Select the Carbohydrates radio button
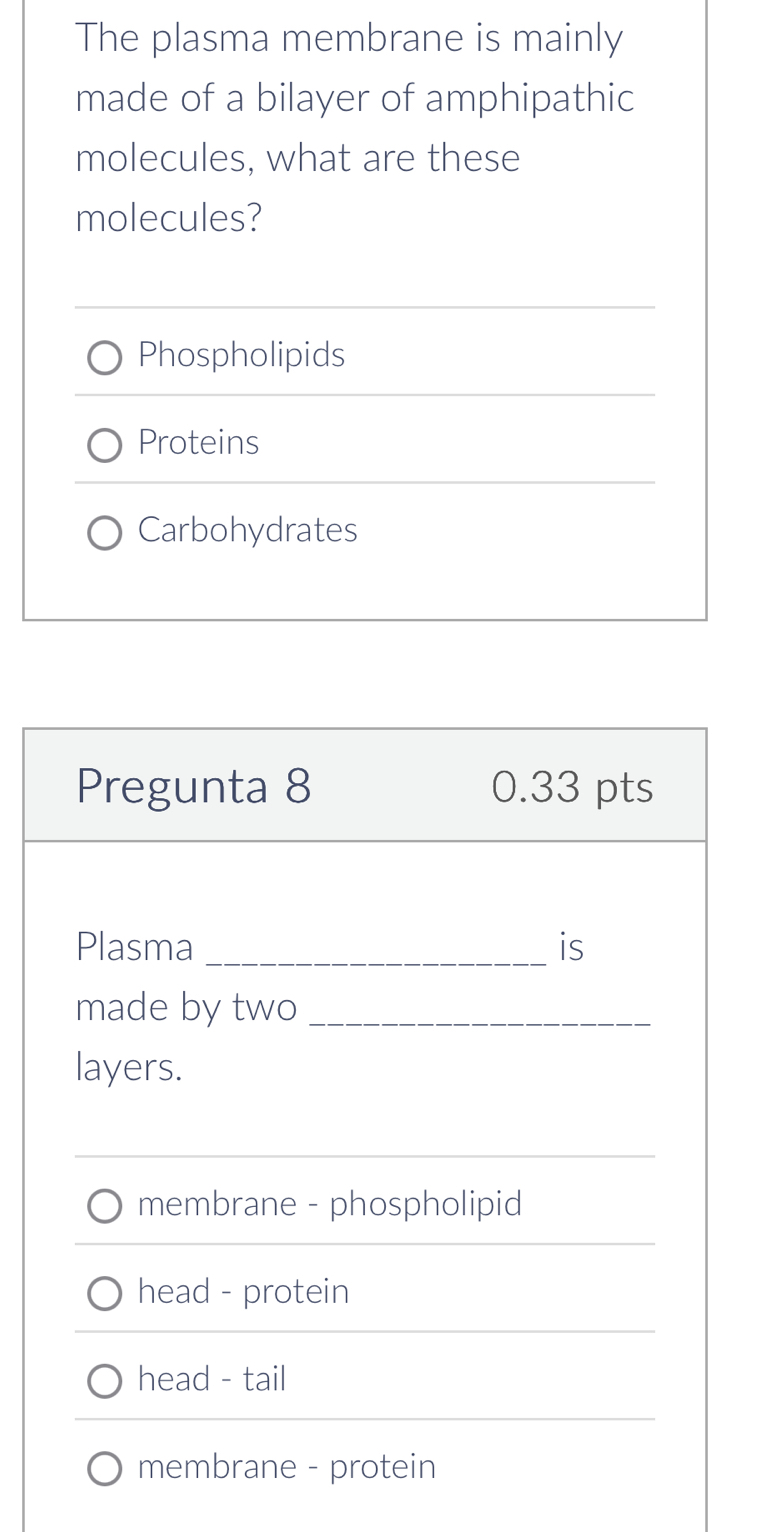The width and height of the screenshot is (763, 1532). 105,529
